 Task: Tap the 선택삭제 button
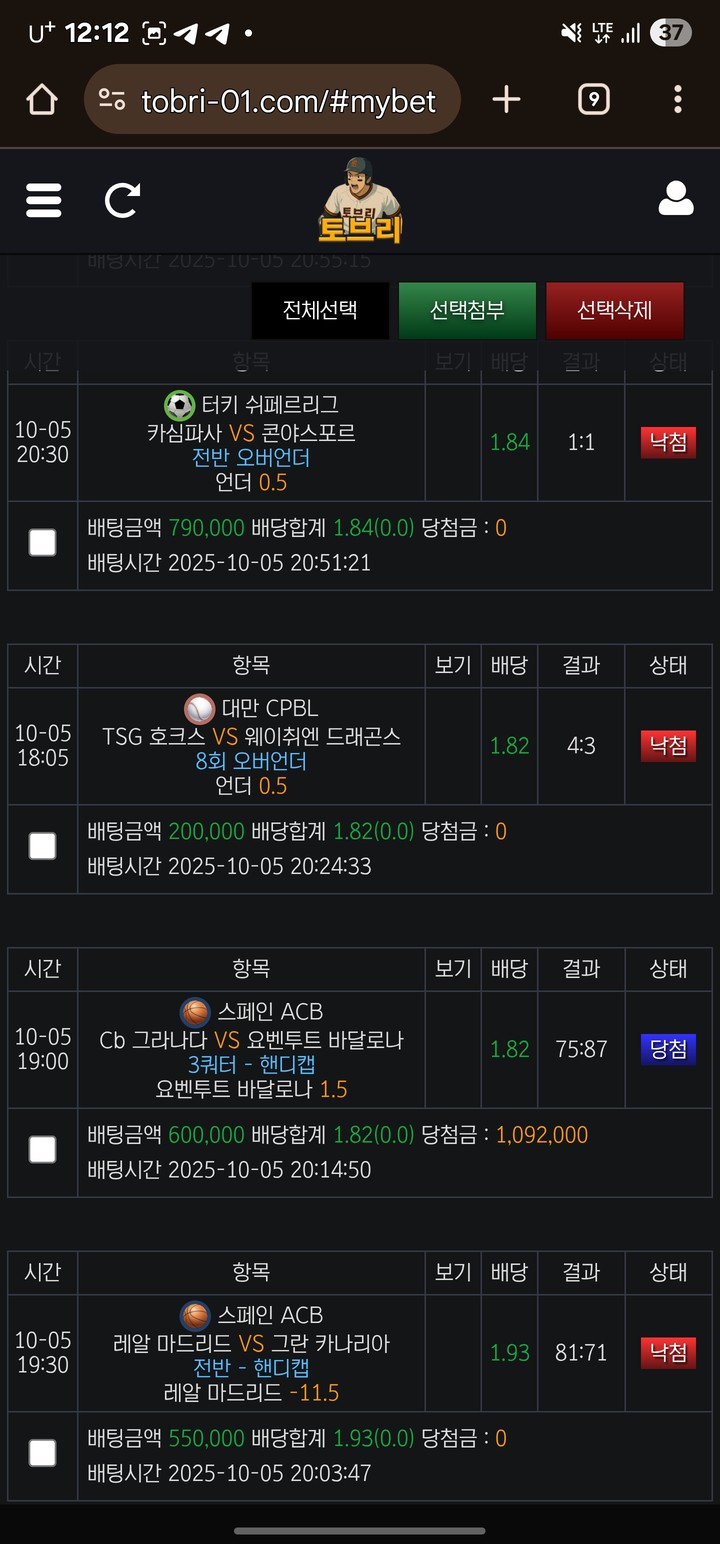click(x=614, y=310)
